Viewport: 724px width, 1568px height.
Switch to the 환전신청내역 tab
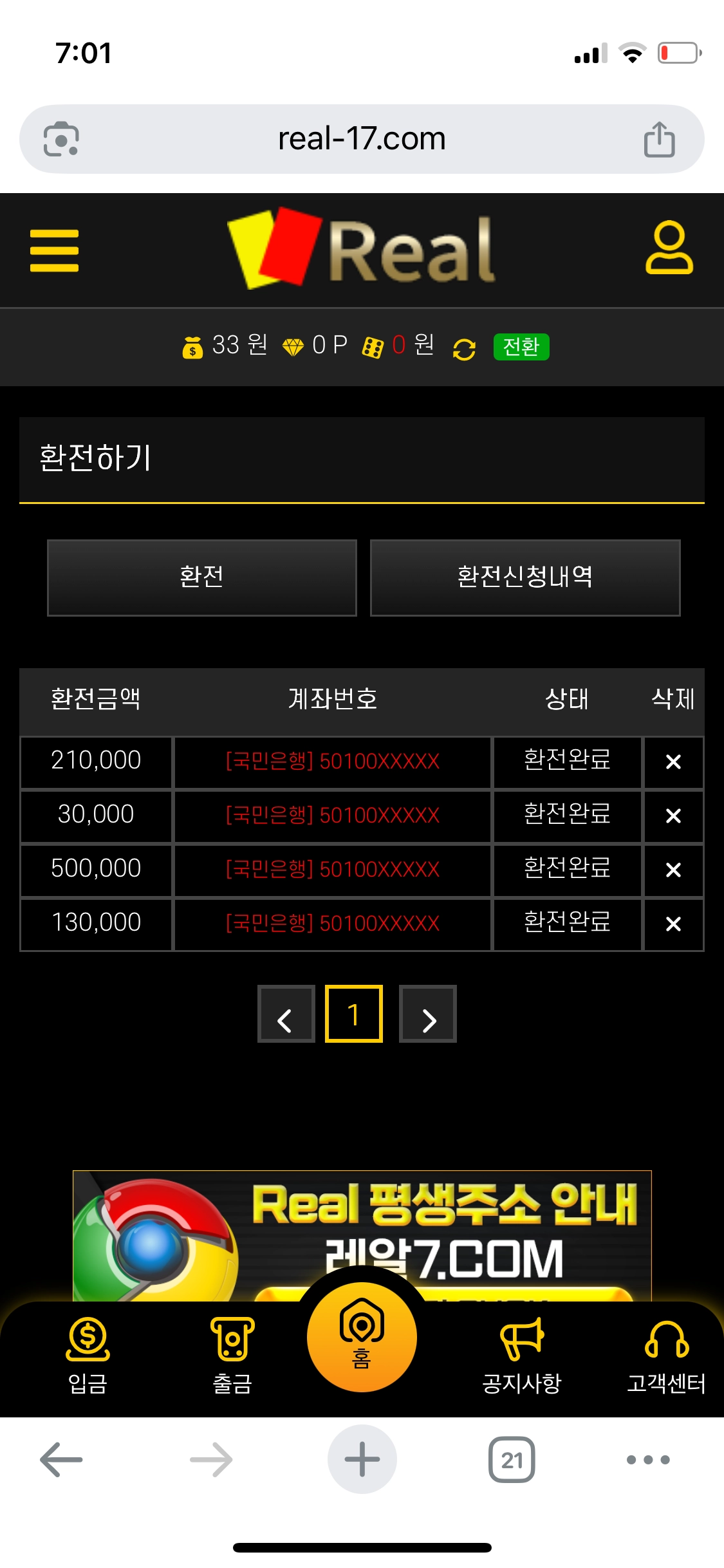pos(525,577)
